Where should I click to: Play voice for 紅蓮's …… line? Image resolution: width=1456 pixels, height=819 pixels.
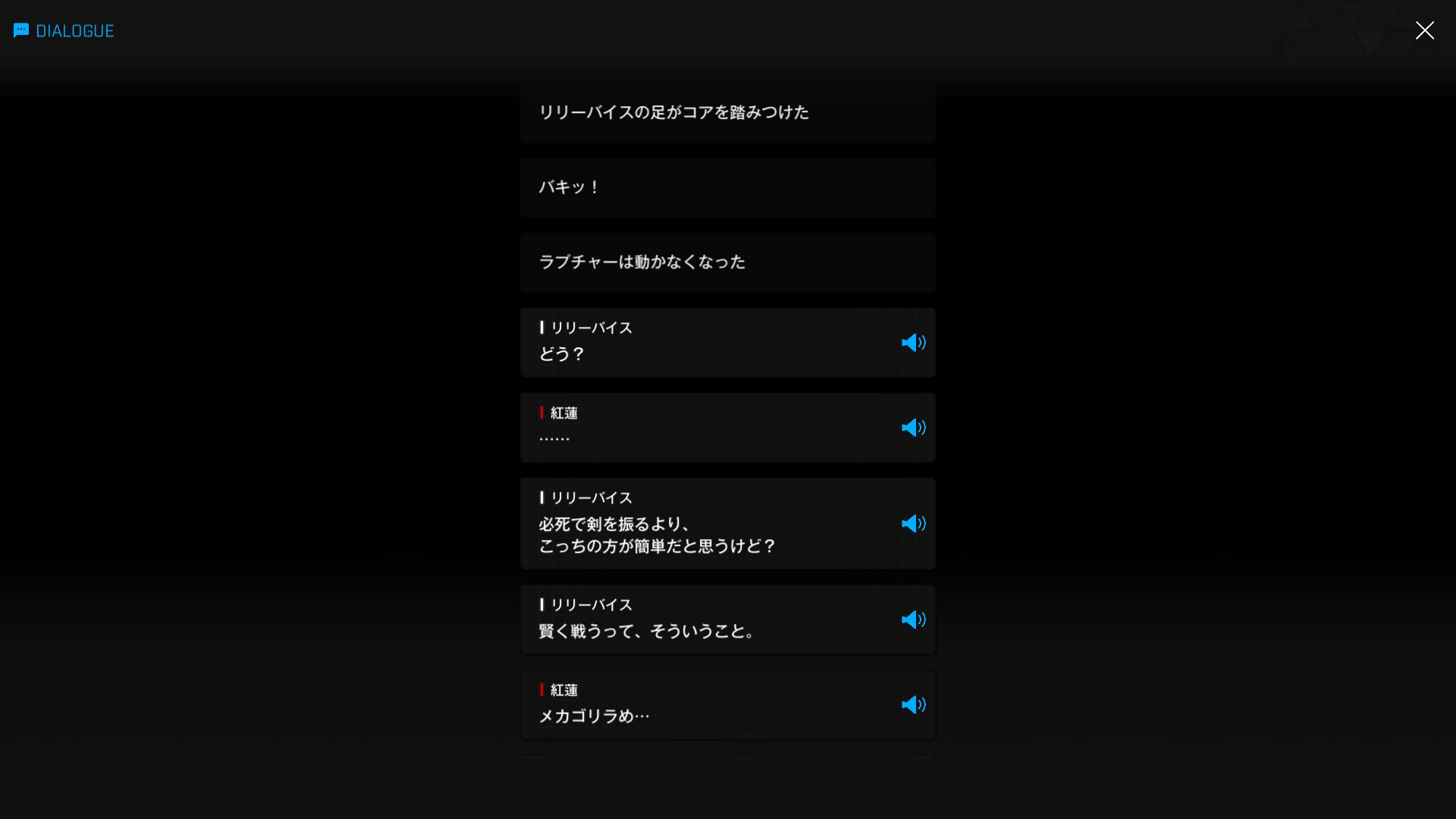[913, 428]
